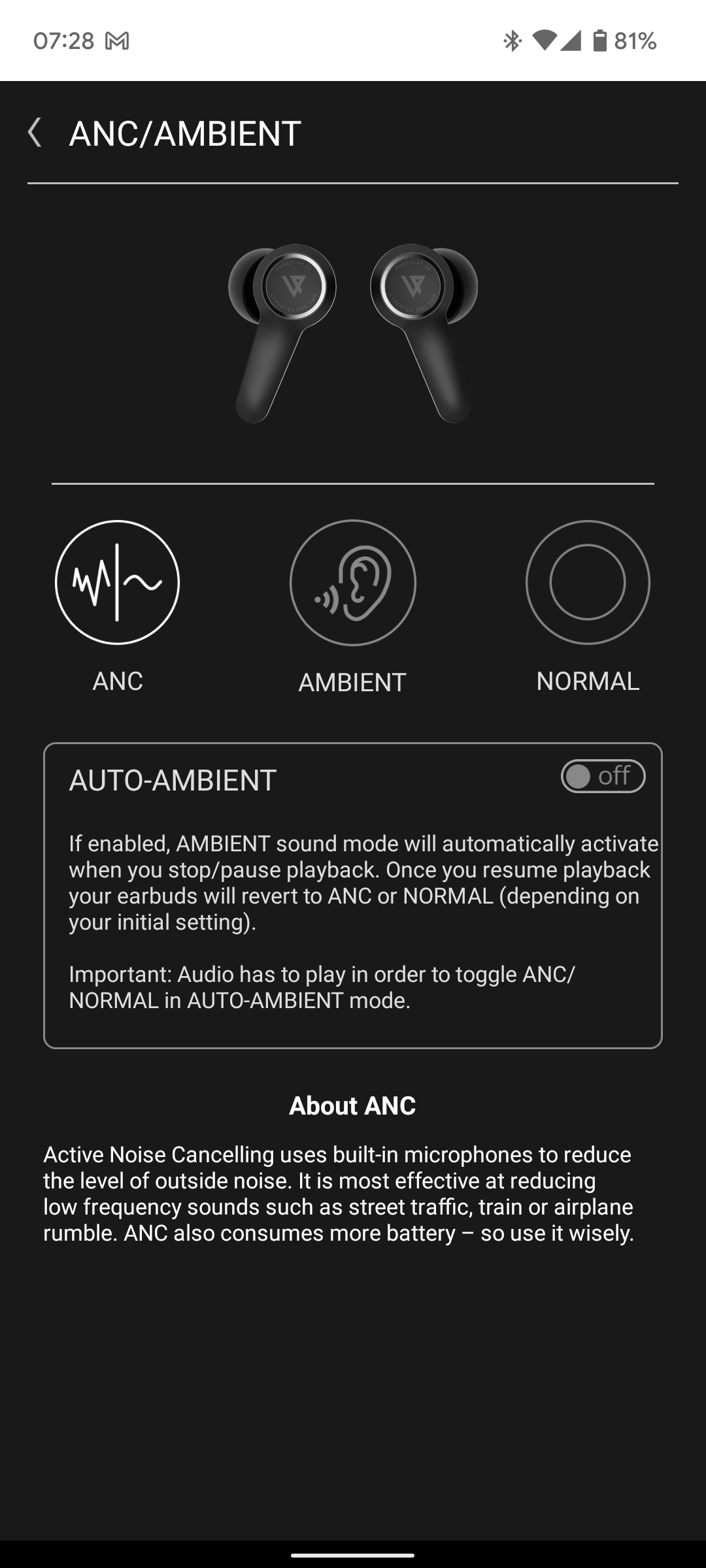Choose the NORMAL sound mode
706x1568 pixels.
click(x=587, y=582)
